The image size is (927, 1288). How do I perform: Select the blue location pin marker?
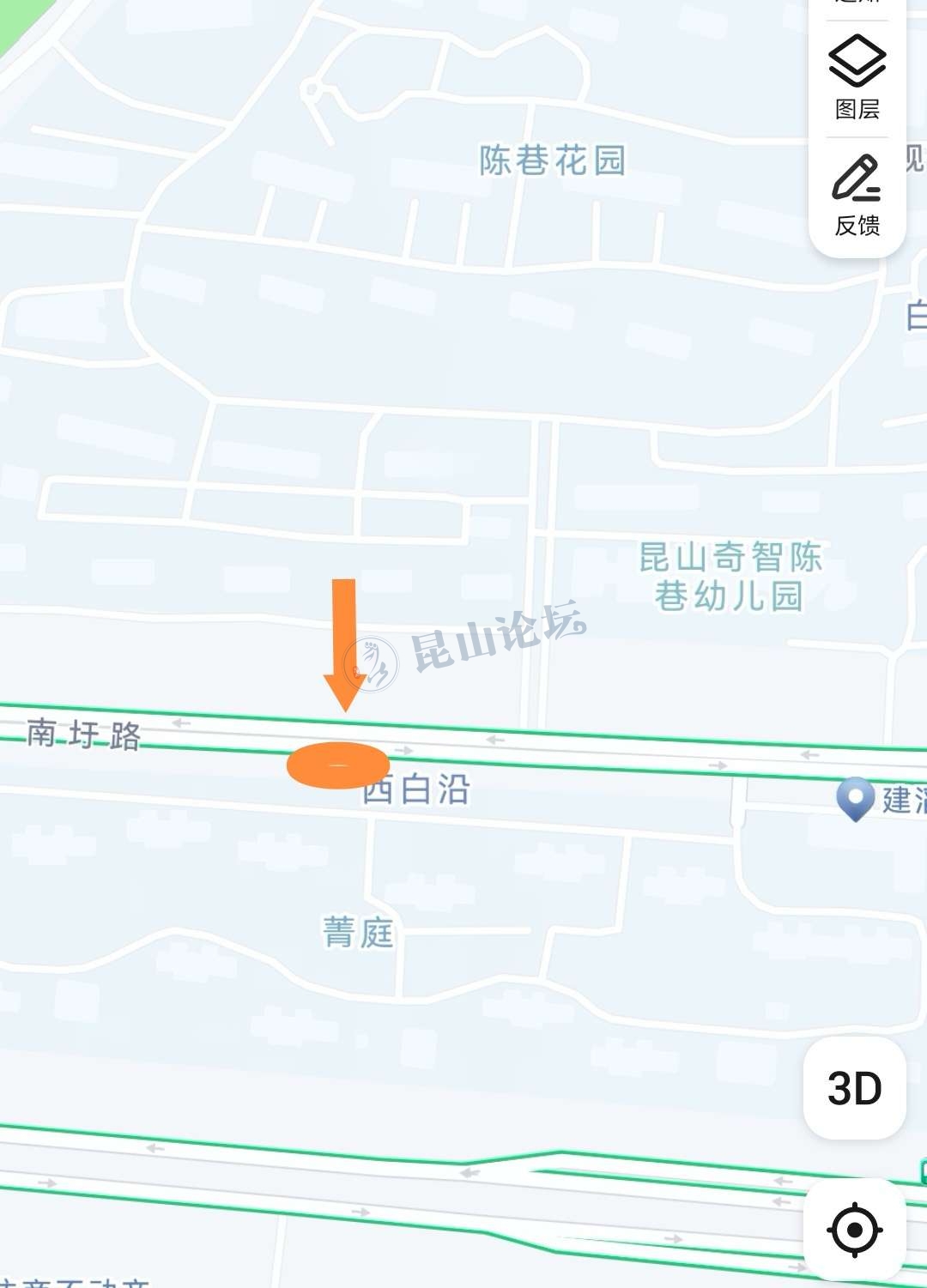[855, 797]
